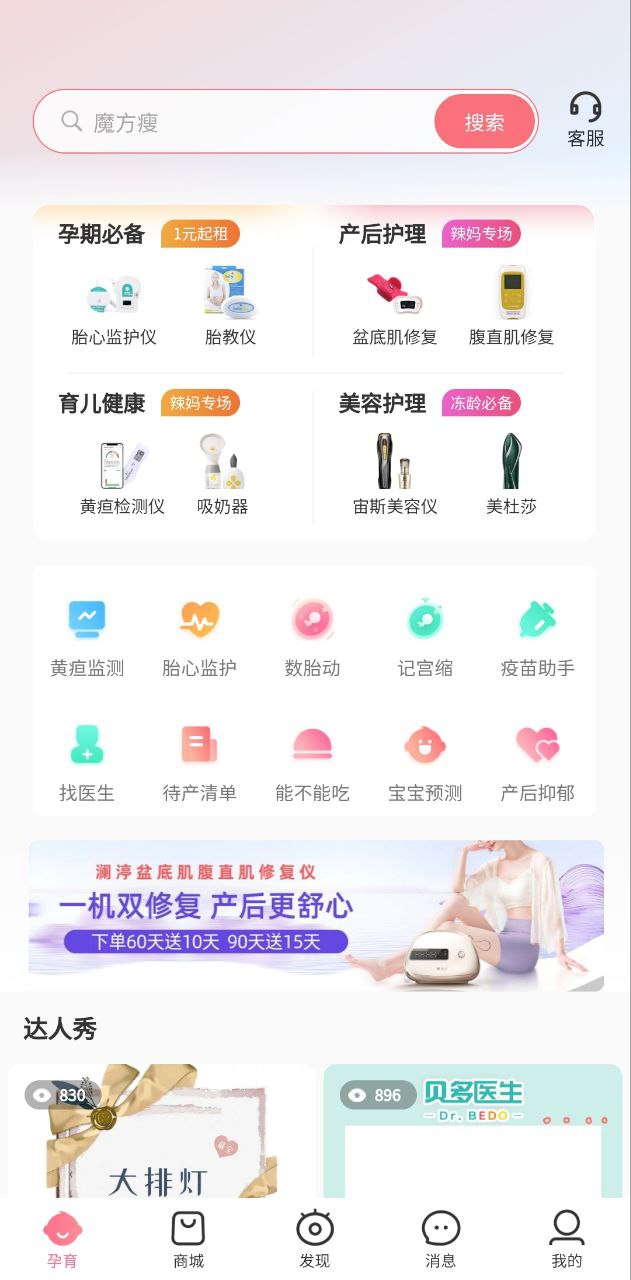Launch 黄疸监测 tool

click(x=87, y=638)
